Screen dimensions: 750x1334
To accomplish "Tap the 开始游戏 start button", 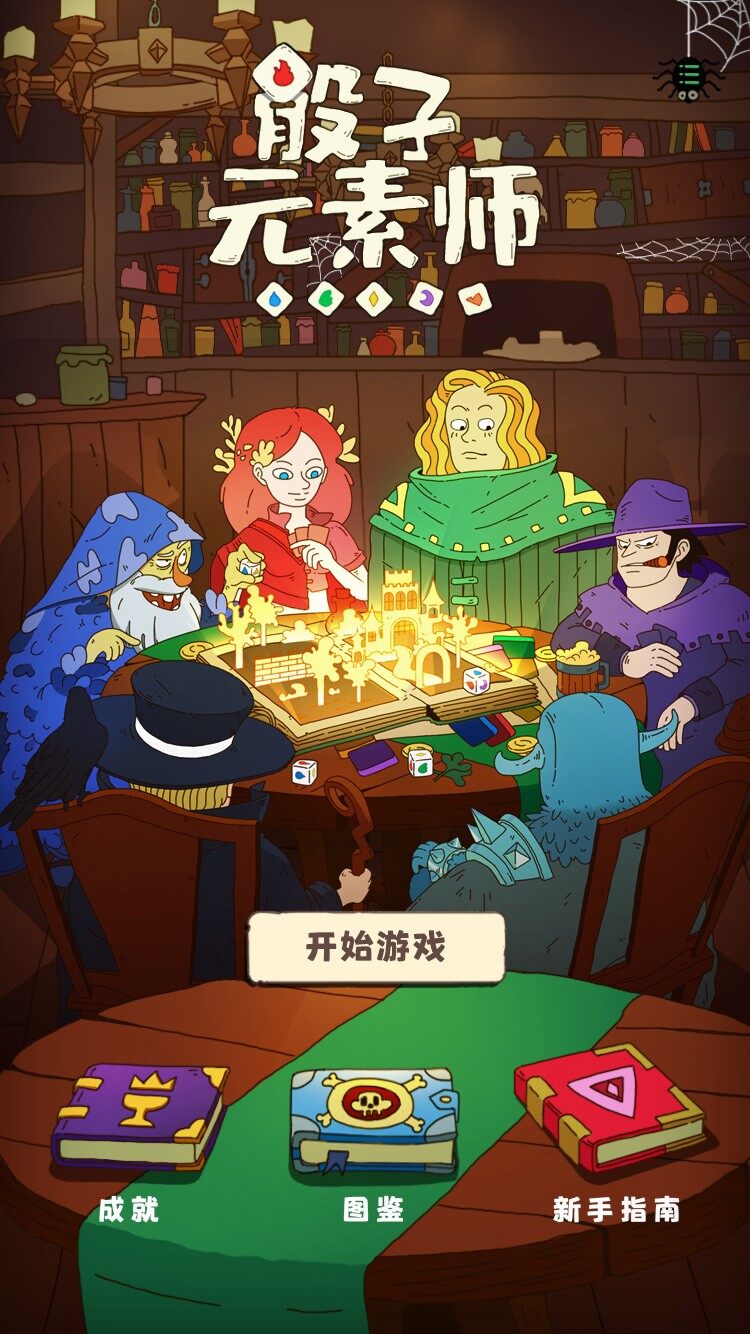I will [x=376, y=947].
